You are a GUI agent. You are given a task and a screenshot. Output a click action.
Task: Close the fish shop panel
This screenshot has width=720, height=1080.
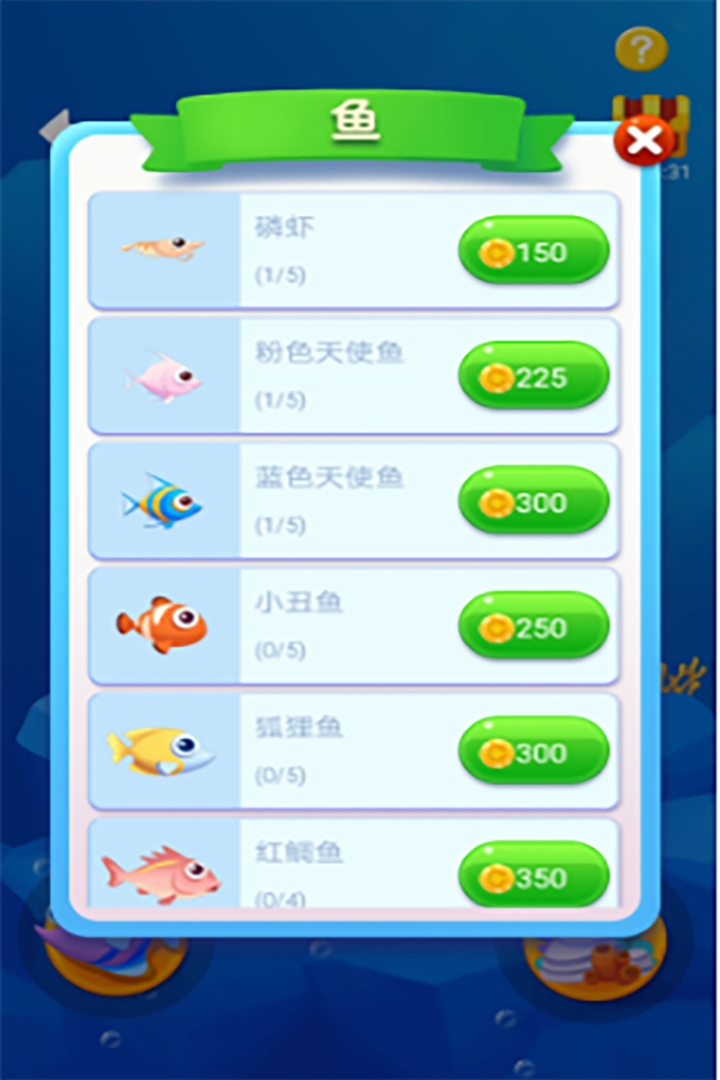tap(645, 140)
